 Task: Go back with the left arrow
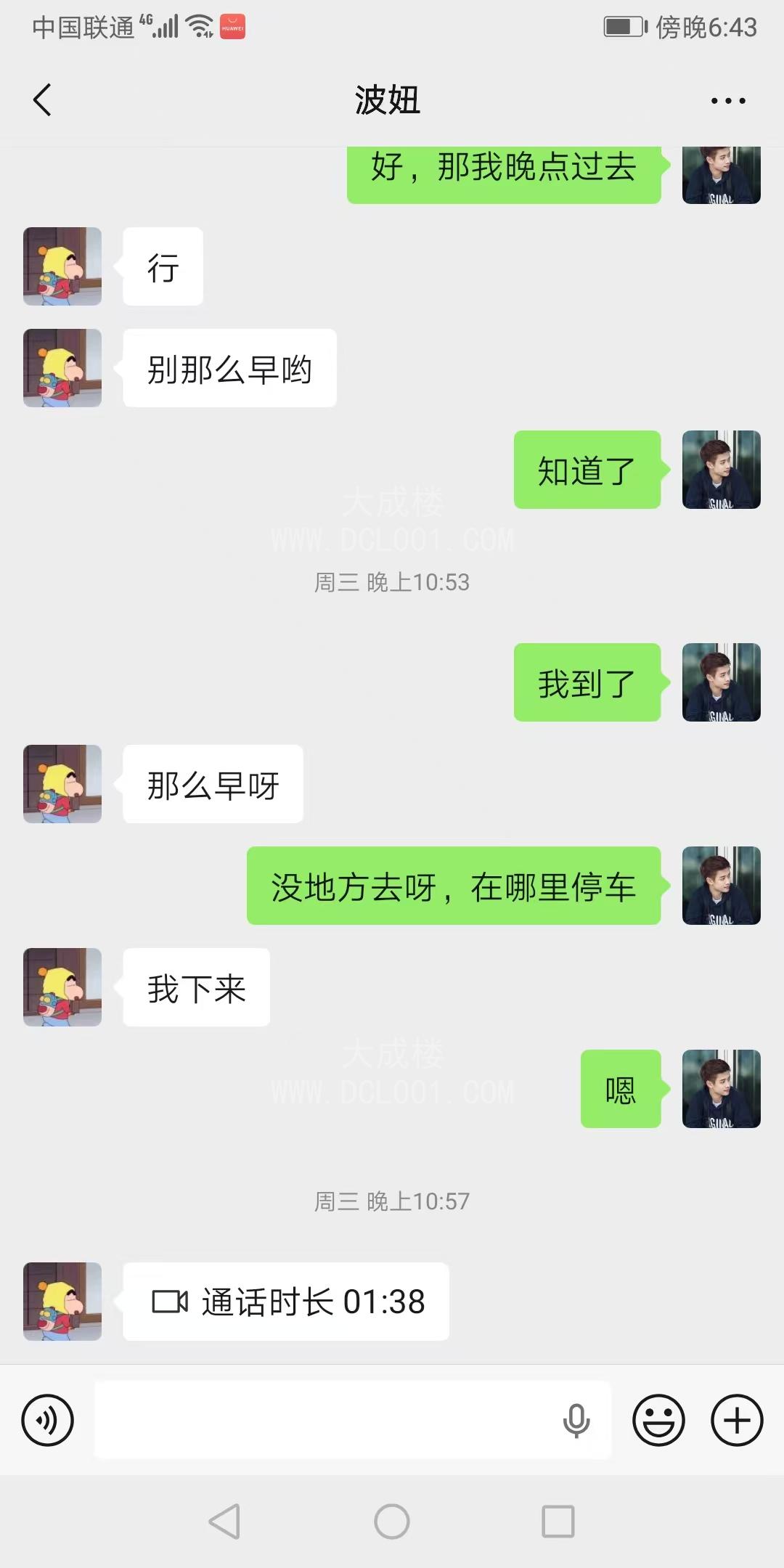pyautogui.click(x=41, y=100)
